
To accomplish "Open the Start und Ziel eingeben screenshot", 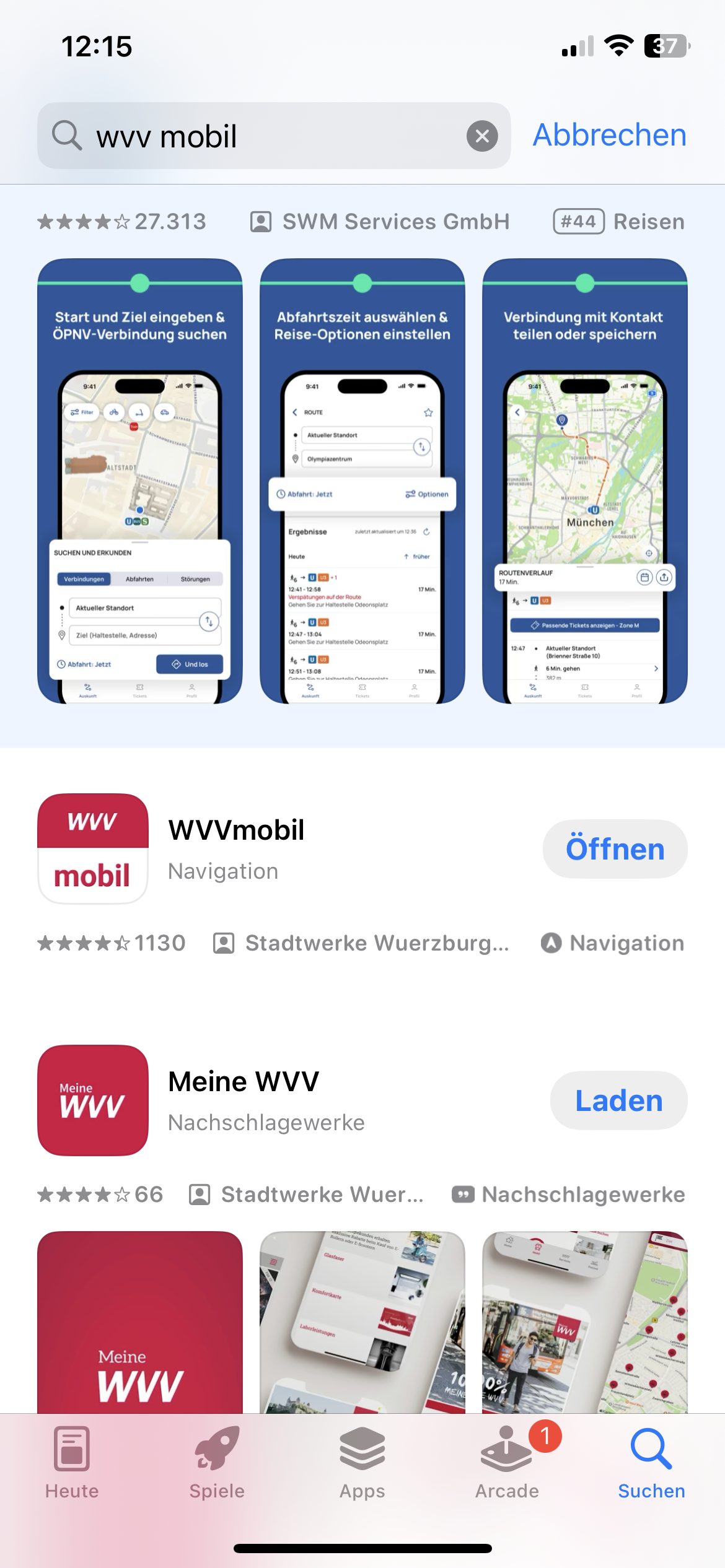I will [x=140, y=481].
